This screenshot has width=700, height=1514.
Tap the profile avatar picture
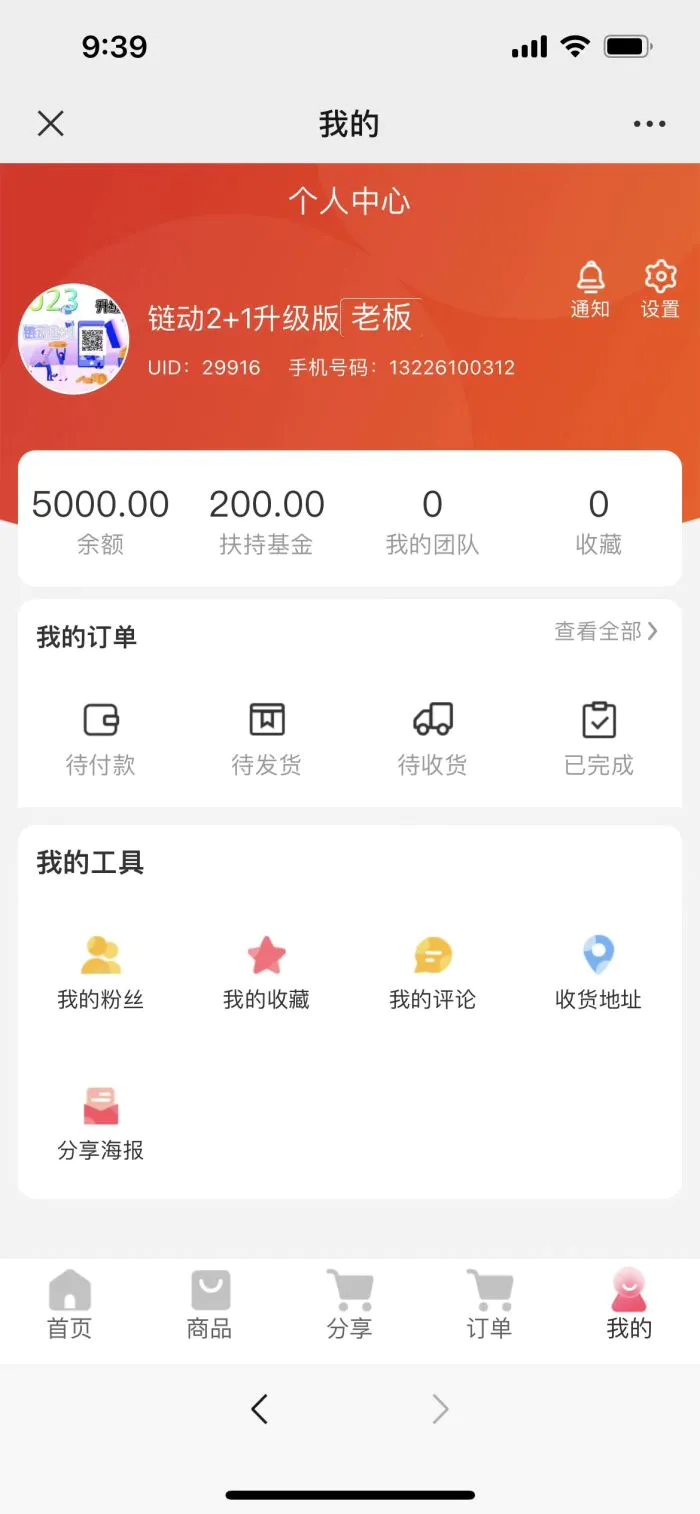(74, 339)
